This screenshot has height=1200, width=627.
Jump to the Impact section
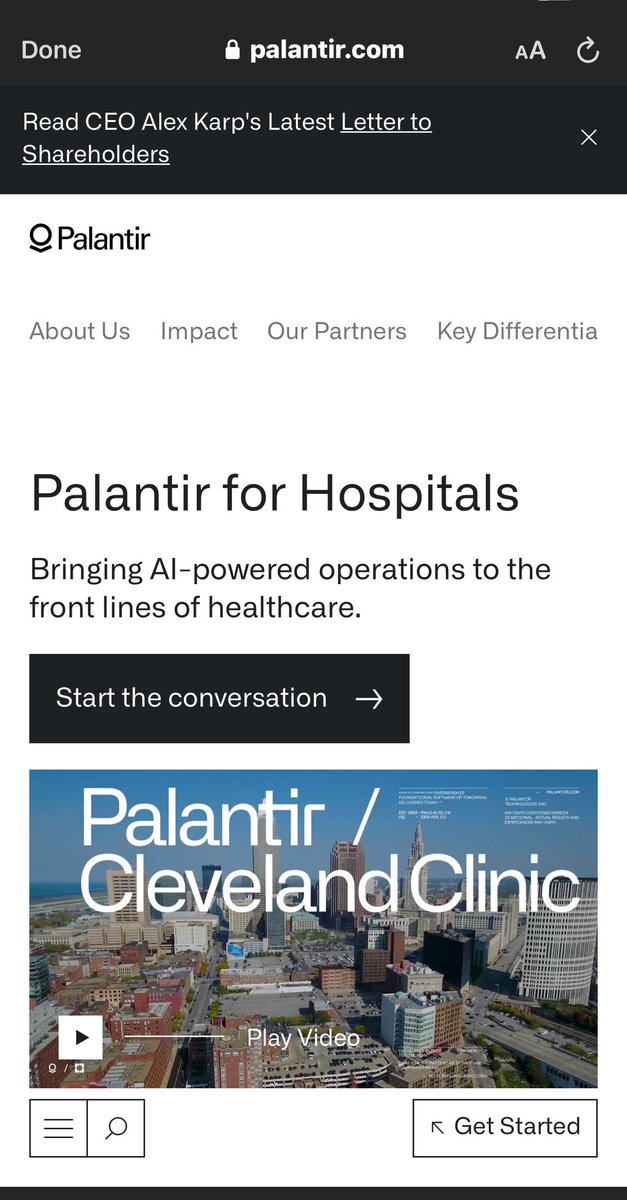click(199, 332)
